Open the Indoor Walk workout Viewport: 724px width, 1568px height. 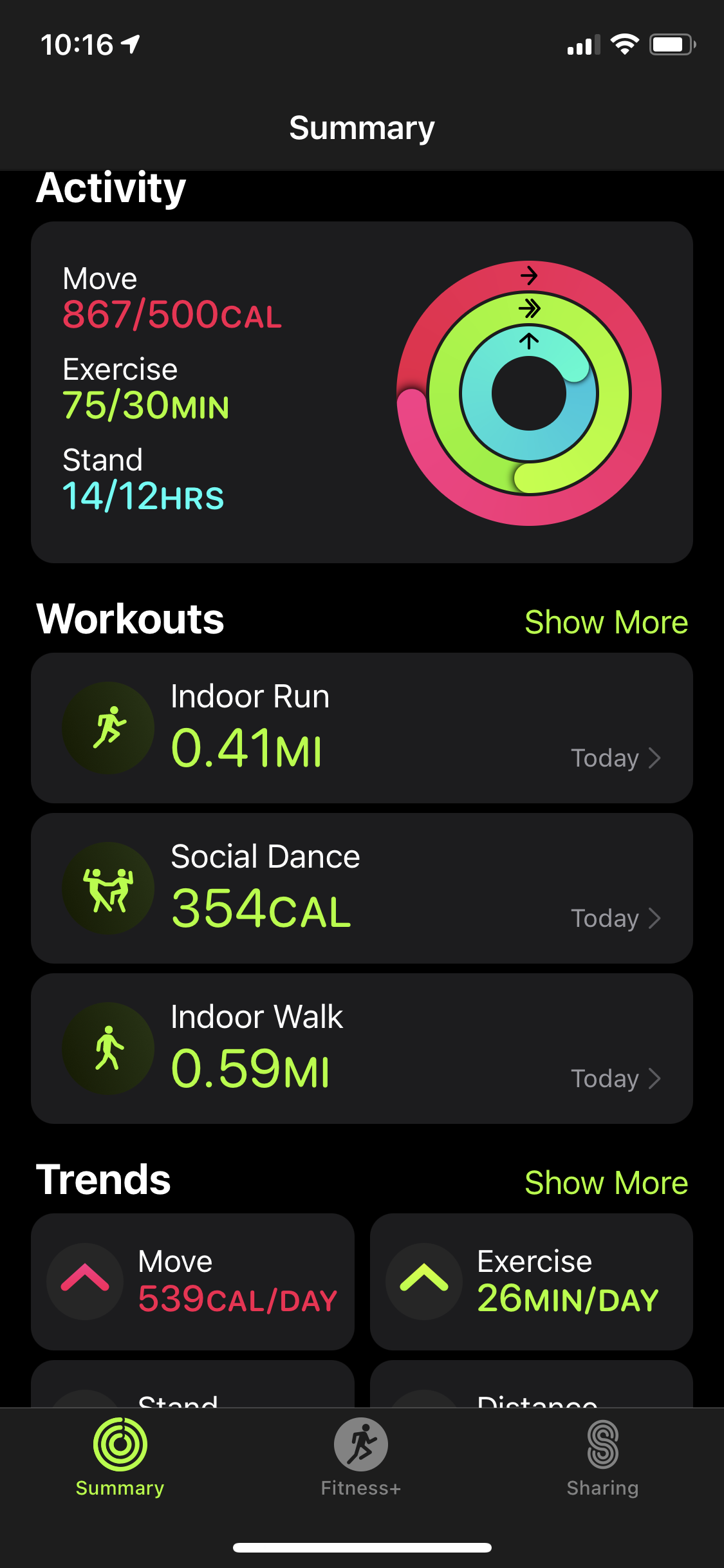pyautogui.click(x=362, y=1049)
